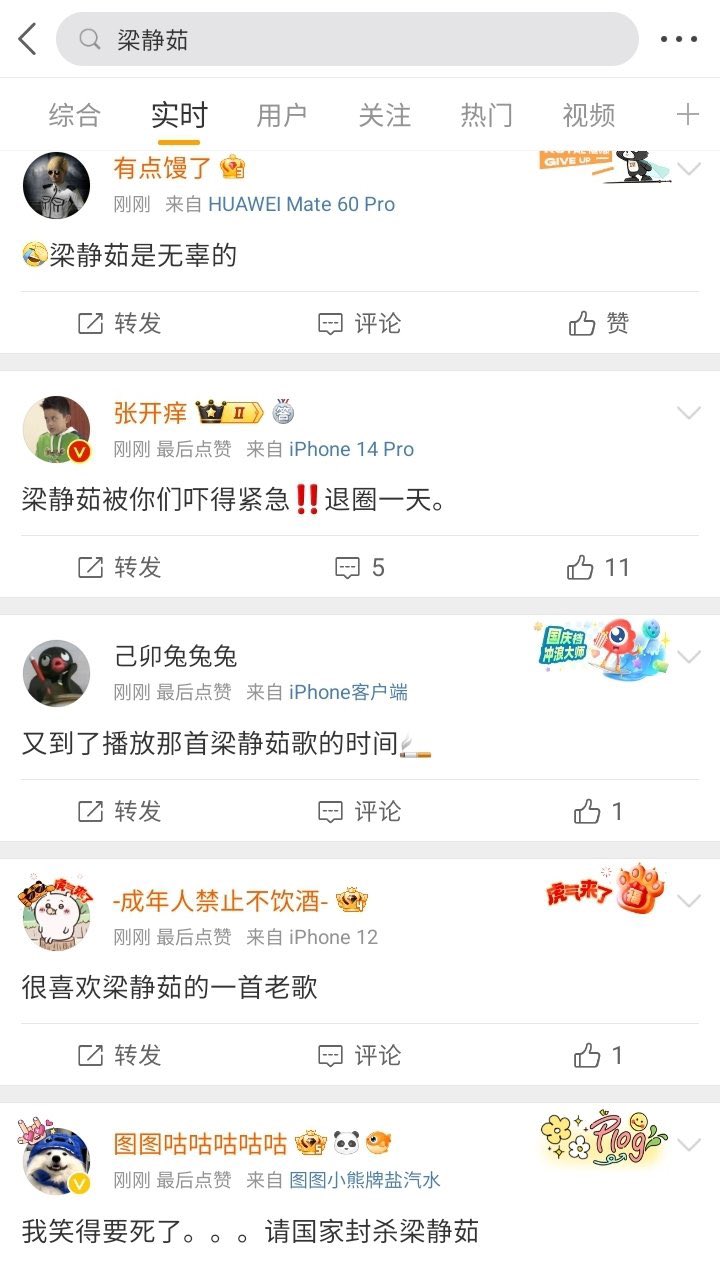Viewport: 720px width, 1264px height.
Task: Like 张开痒's post with 11 likes
Action: [x=599, y=567]
